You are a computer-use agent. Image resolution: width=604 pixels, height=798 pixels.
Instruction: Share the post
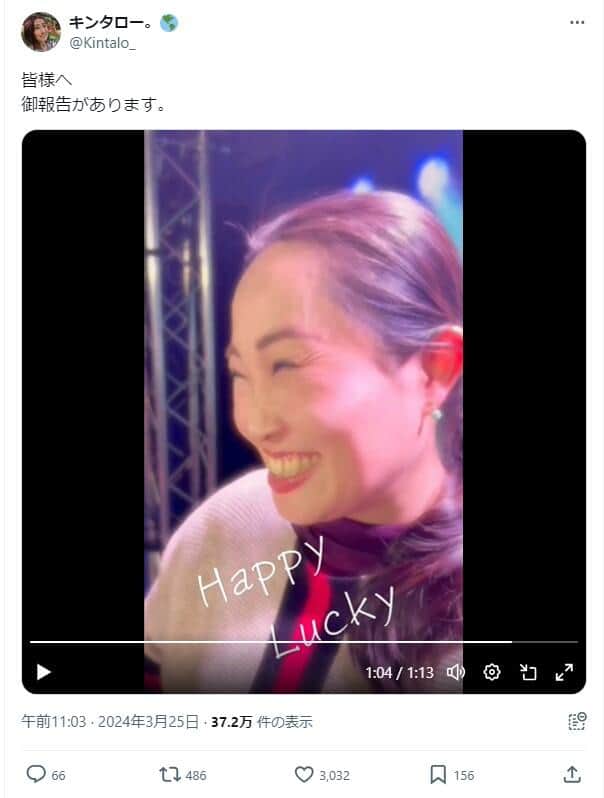[572, 774]
